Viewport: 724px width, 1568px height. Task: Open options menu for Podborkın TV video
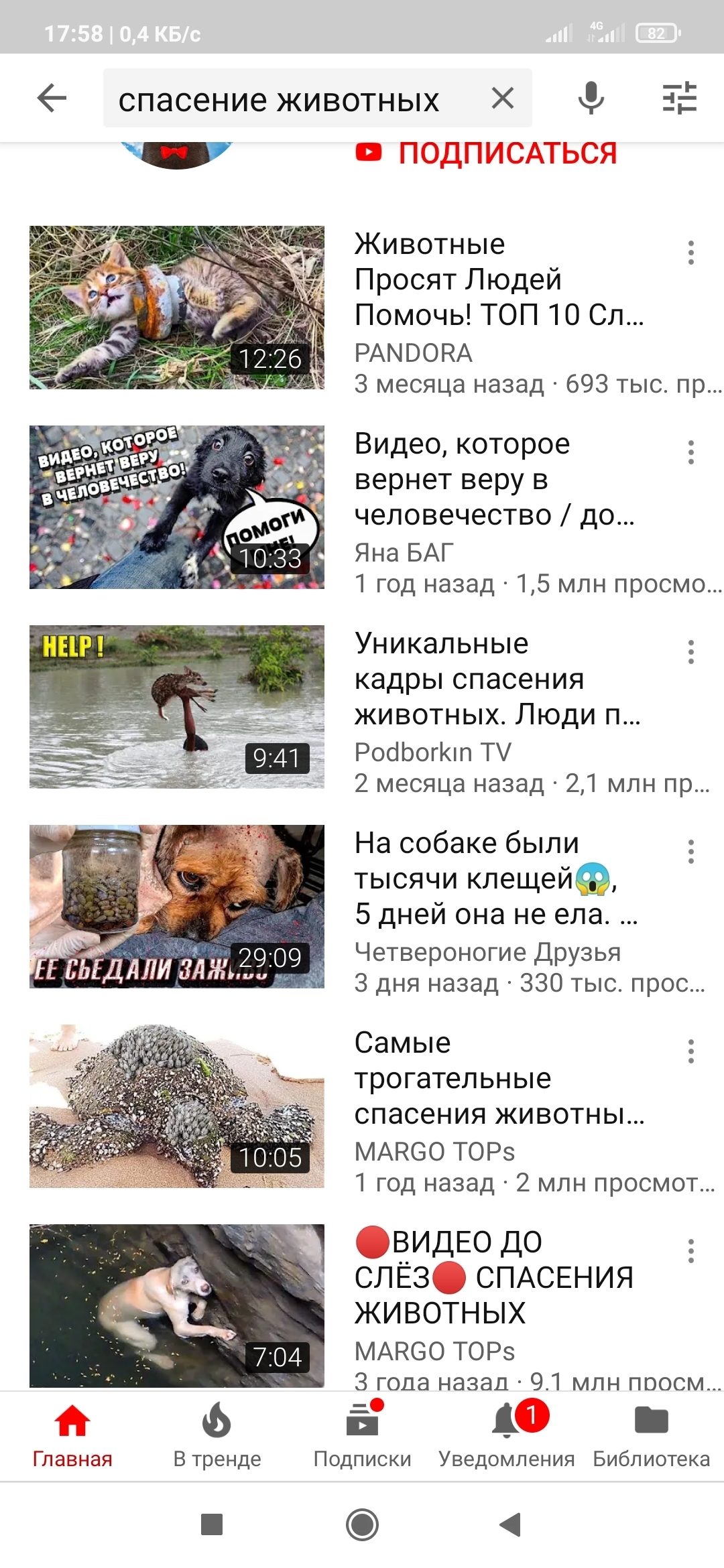(690, 652)
